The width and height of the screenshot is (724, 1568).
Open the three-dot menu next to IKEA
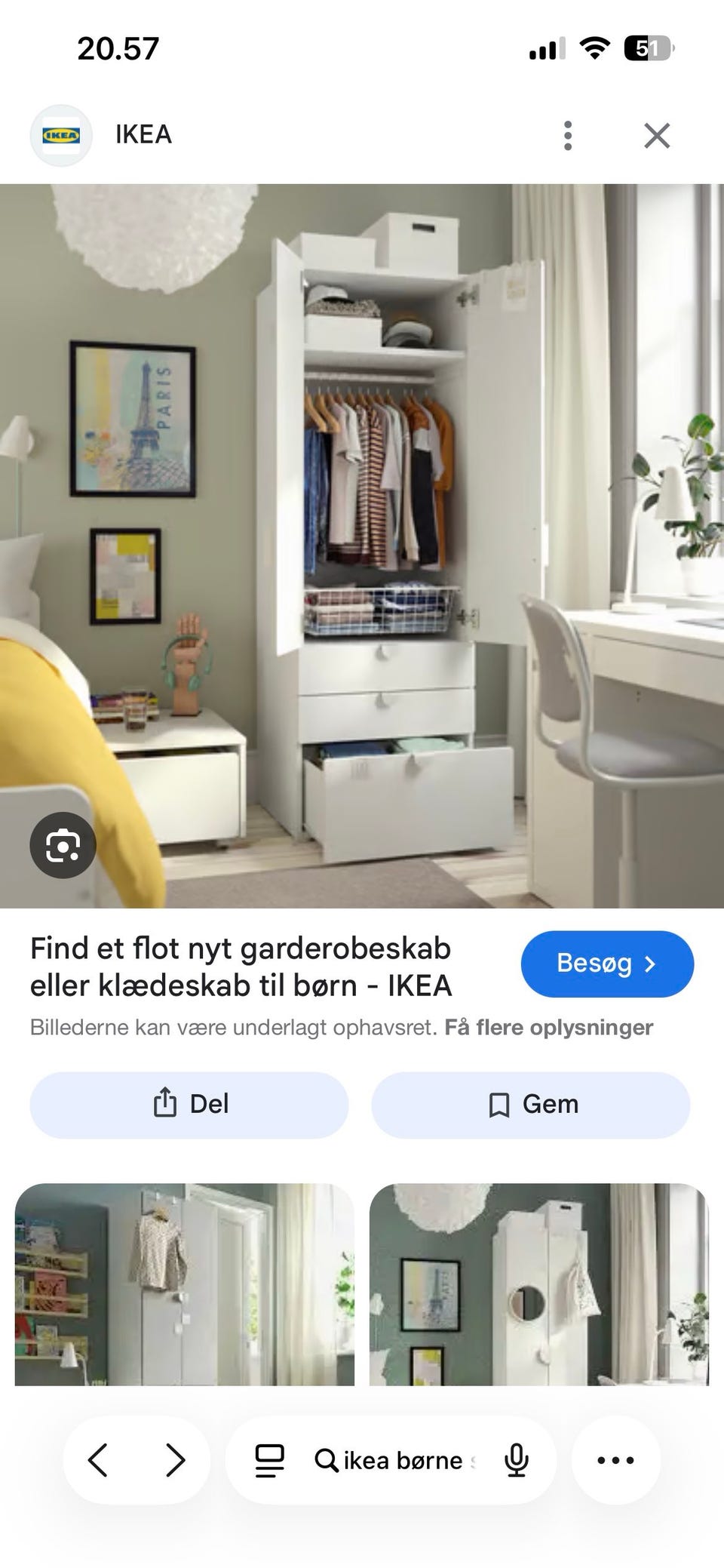tap(567, 134)
